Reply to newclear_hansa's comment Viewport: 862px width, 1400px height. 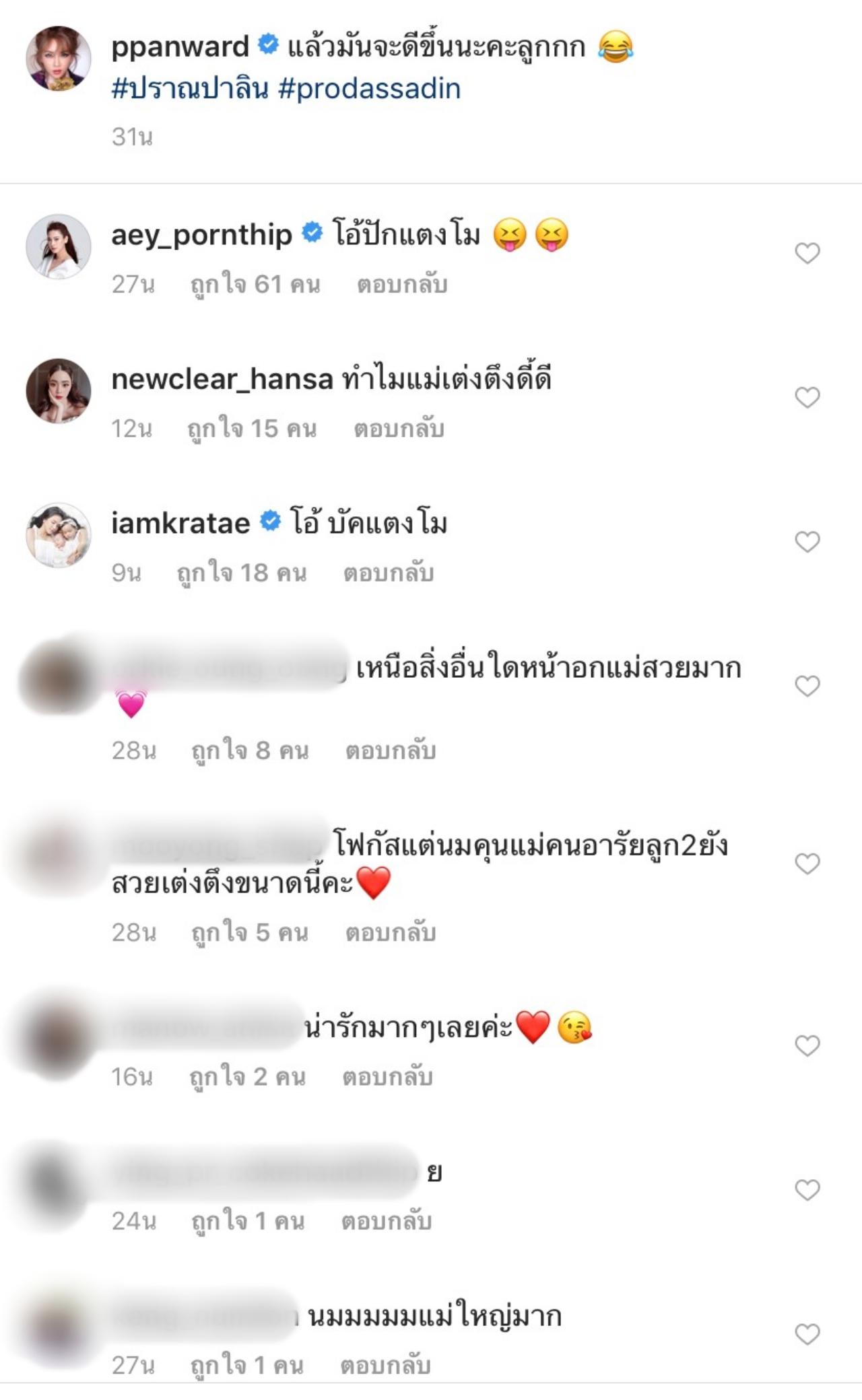(x=399, y=429)
